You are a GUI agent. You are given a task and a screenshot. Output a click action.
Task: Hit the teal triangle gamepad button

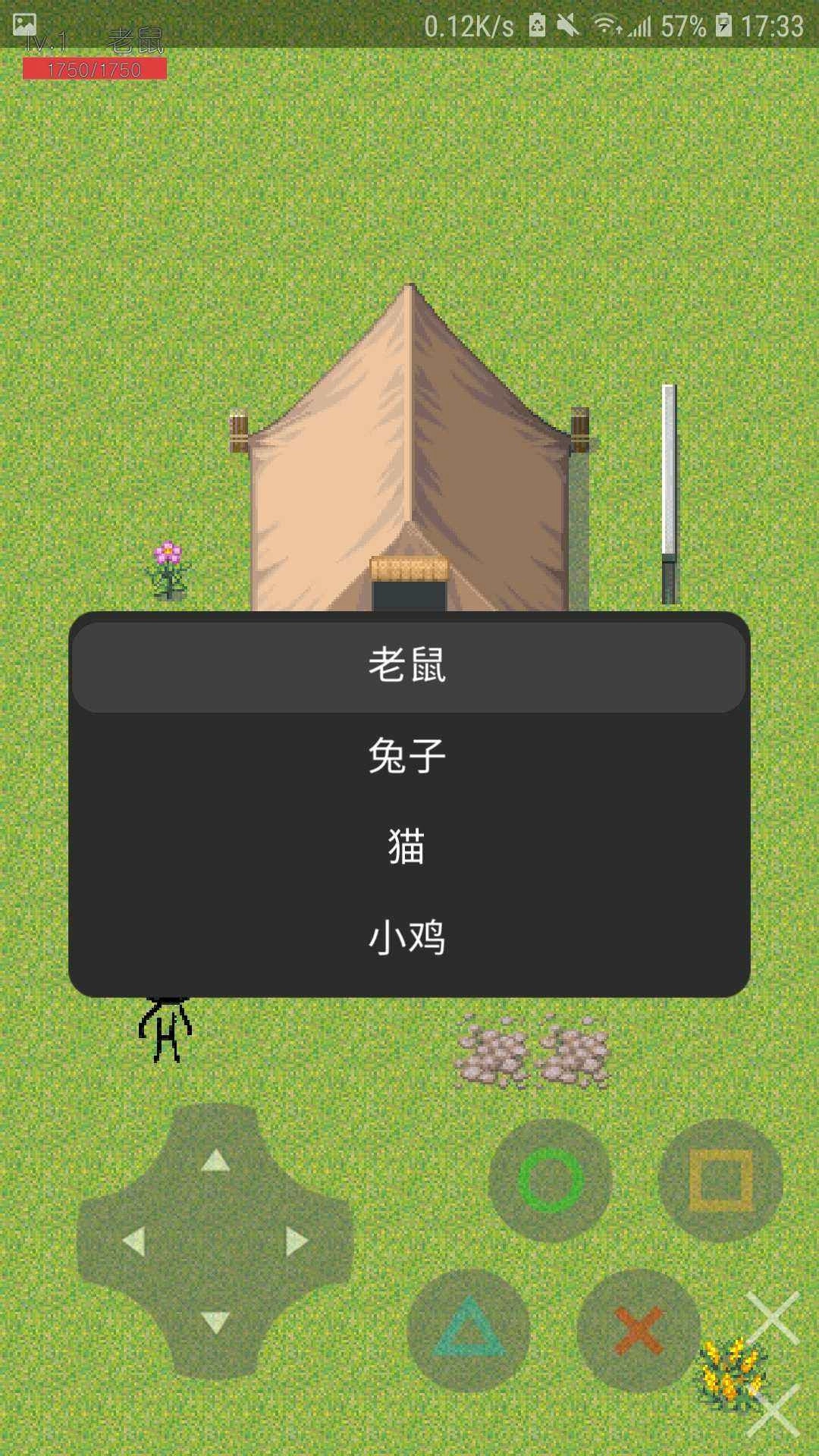click(469, 1329)
